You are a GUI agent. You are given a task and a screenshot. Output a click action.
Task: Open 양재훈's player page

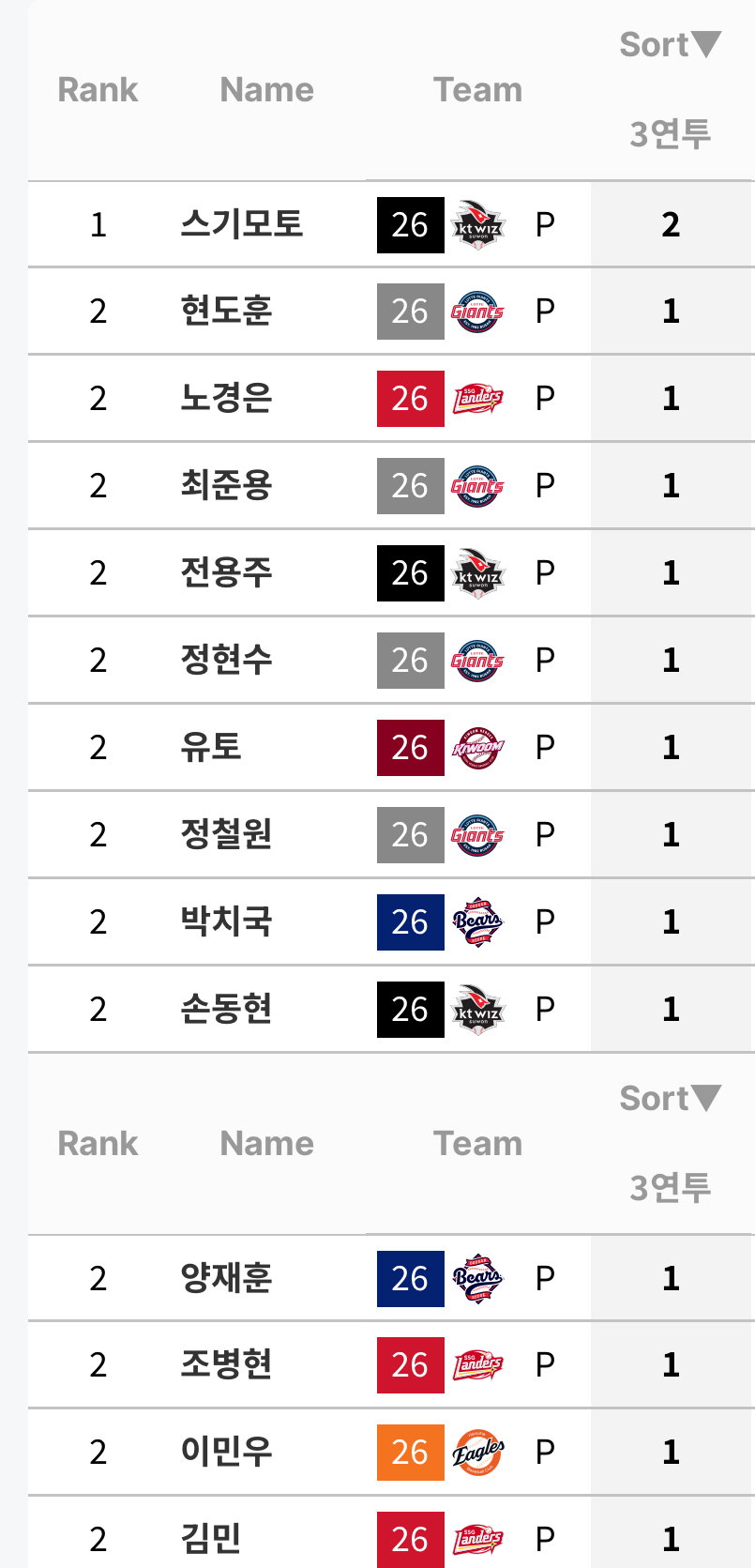tap(226, 1278)
